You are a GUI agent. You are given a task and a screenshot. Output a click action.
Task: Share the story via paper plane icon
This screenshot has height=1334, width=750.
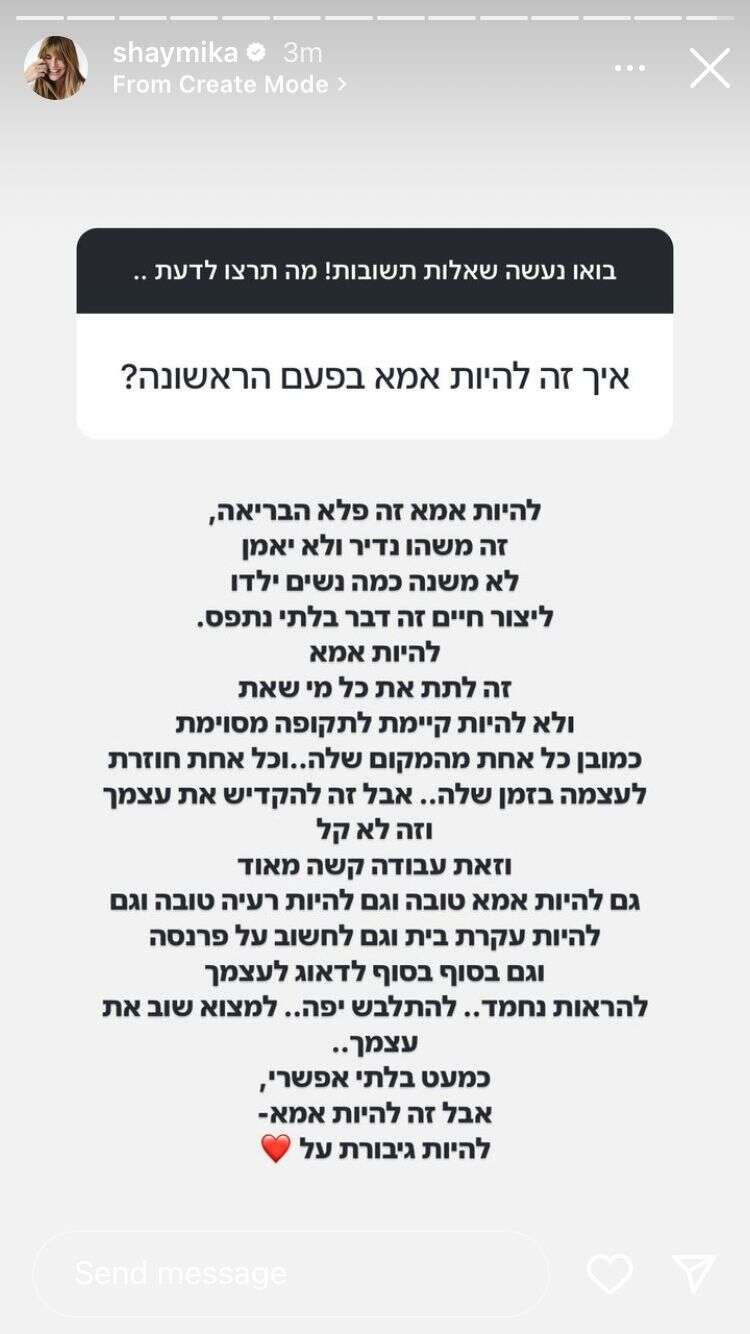coord(694,1273)
